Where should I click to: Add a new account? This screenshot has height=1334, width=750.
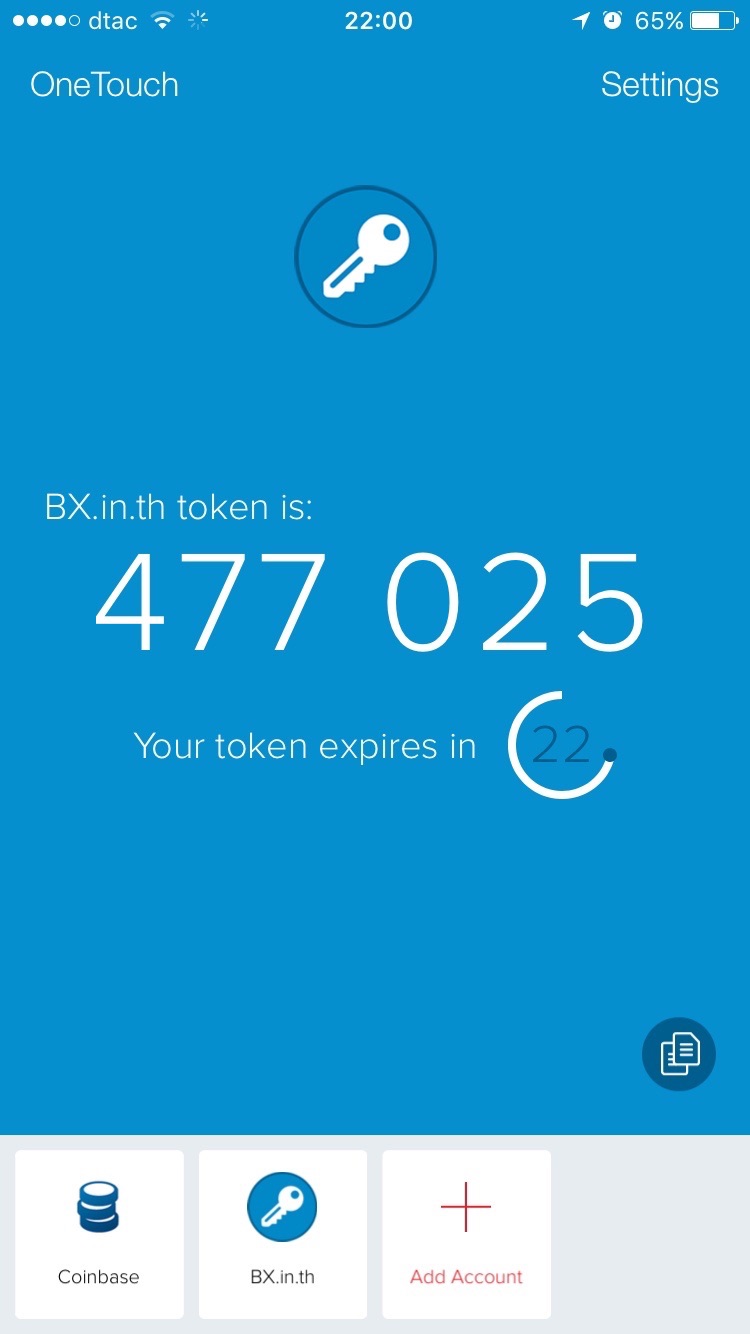[x=466, y=1233]
